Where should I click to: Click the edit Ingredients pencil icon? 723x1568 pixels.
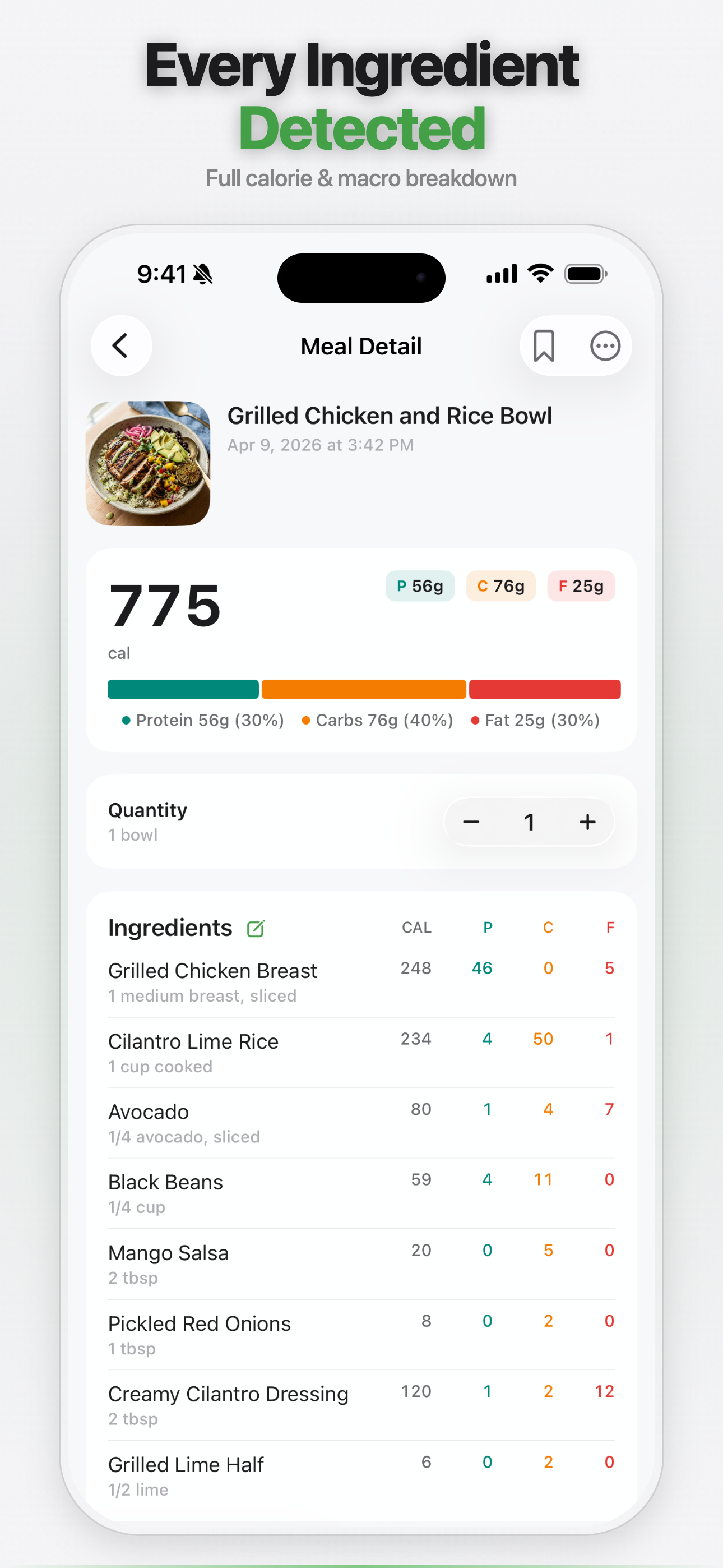pyautogui.click(x=256, y=928)
